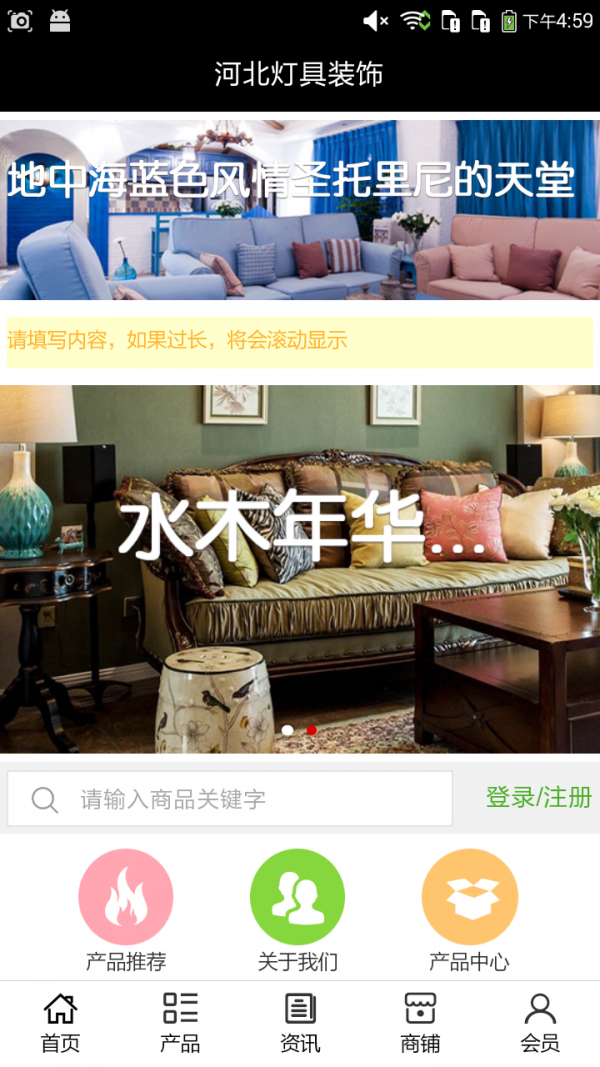This screenshot has height=1067, width=600.
Task: Switch to the 资讯 tab
Action: [300, 1023]
